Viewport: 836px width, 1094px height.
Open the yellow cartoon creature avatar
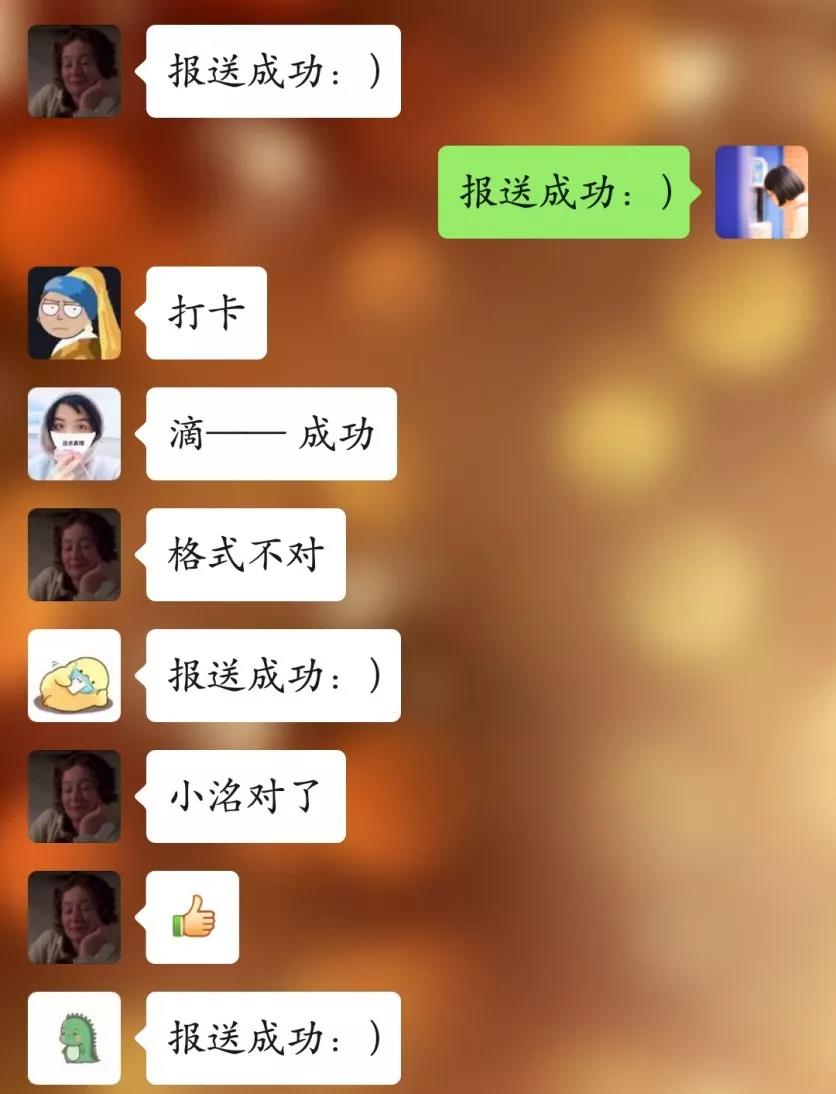[74, 676]
